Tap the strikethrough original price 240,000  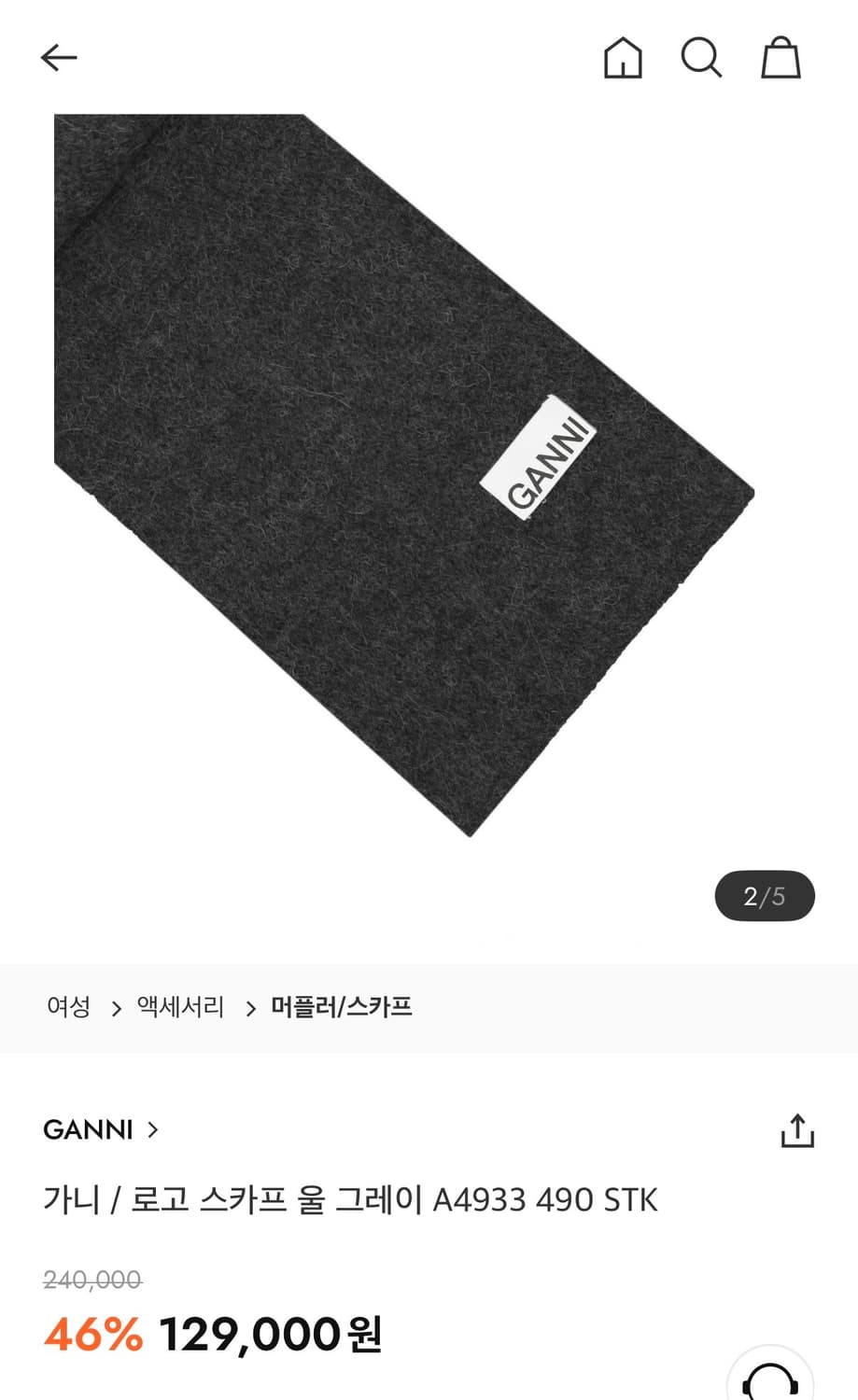[91, 1280]
